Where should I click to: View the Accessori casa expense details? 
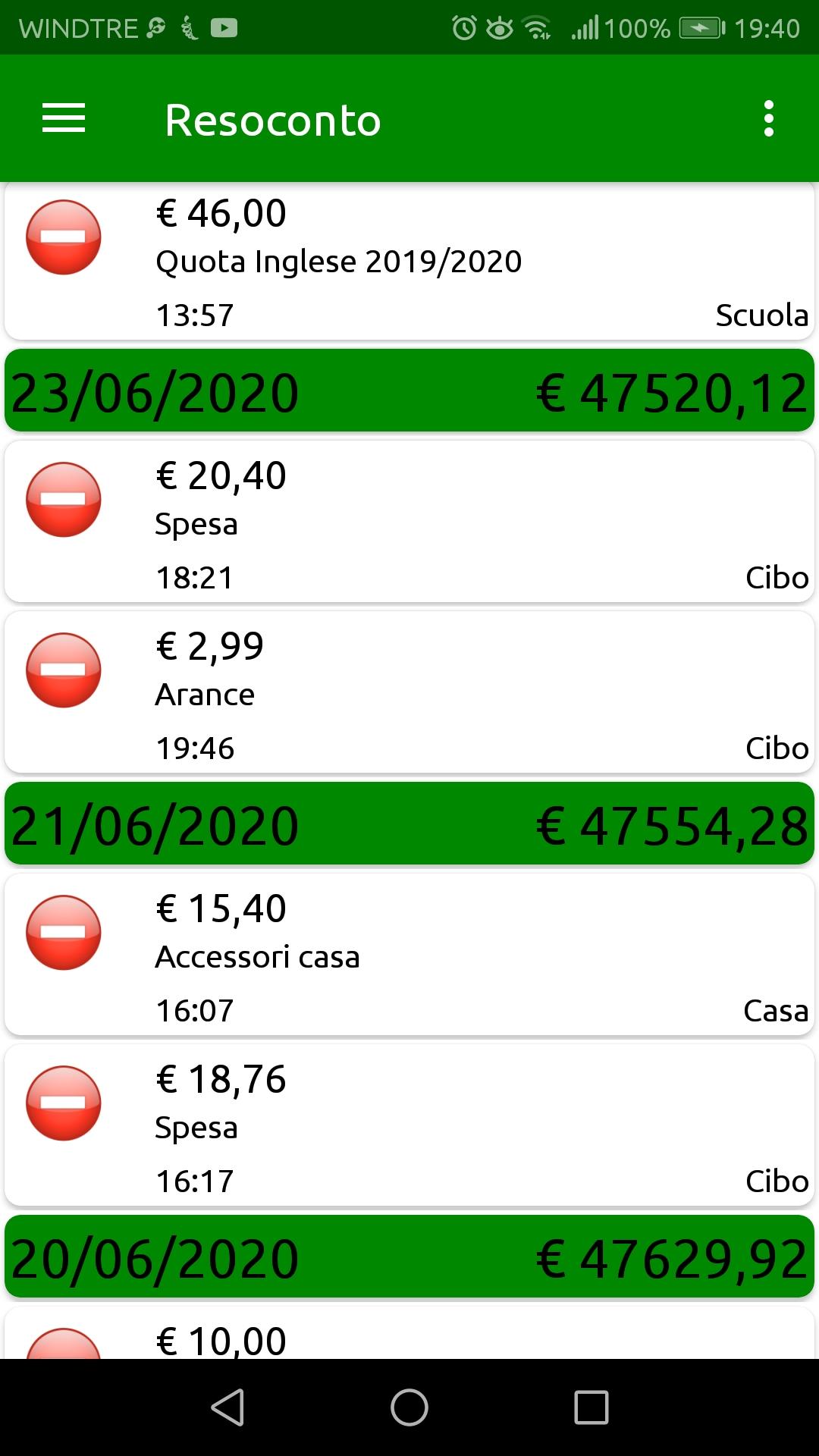click(x=409, y=955)
